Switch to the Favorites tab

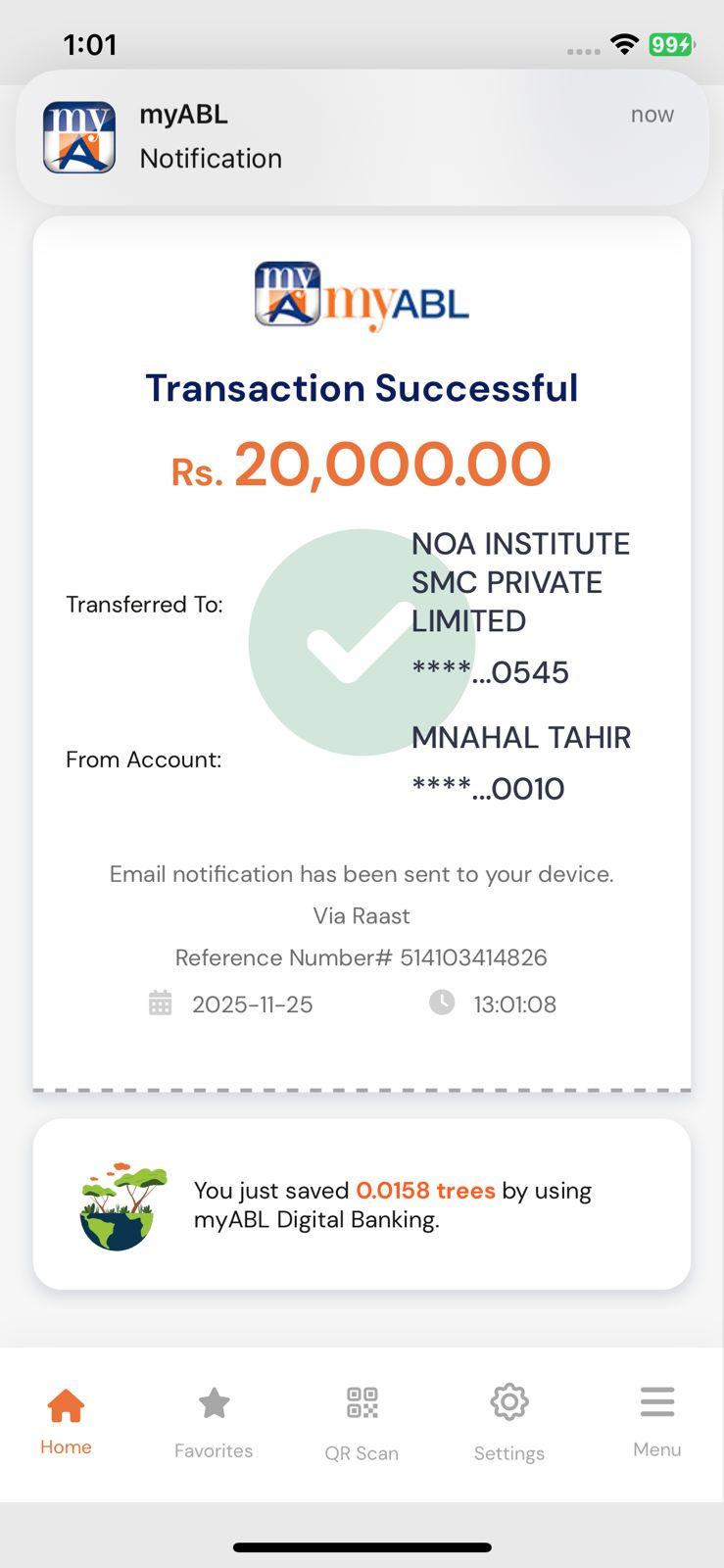214,1421
